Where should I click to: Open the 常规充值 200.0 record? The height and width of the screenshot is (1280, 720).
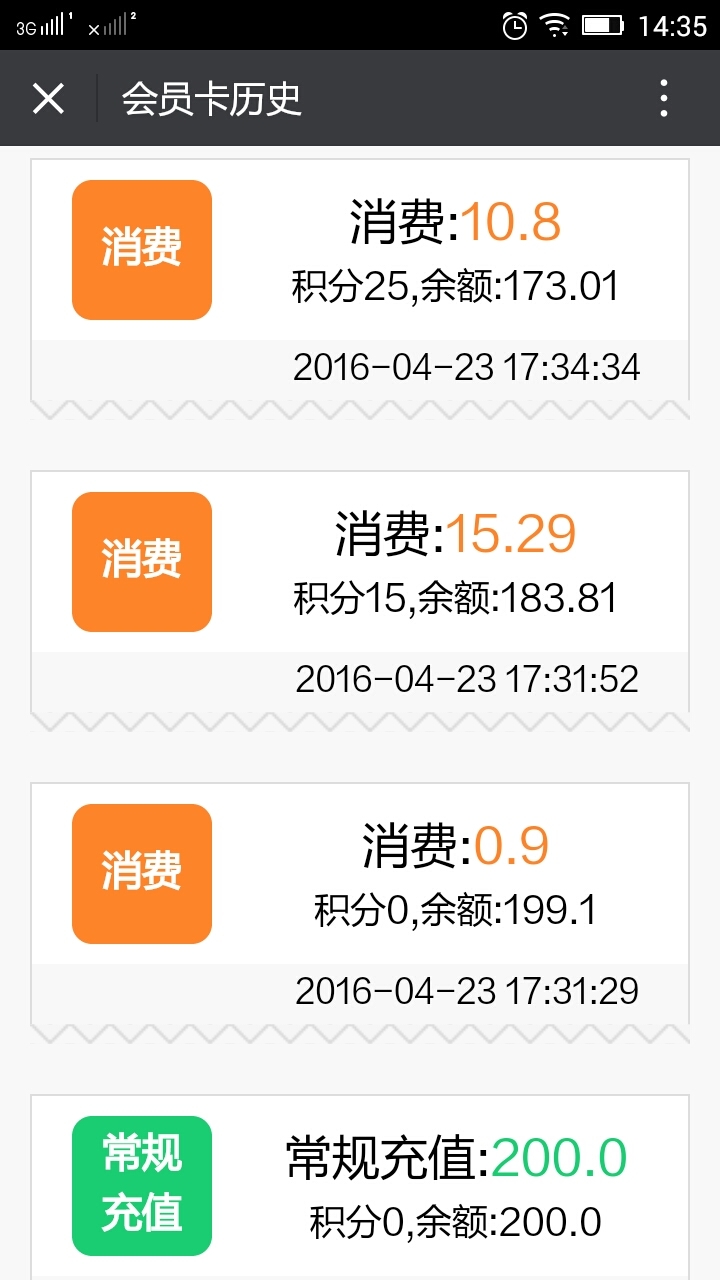(360, 1187)
